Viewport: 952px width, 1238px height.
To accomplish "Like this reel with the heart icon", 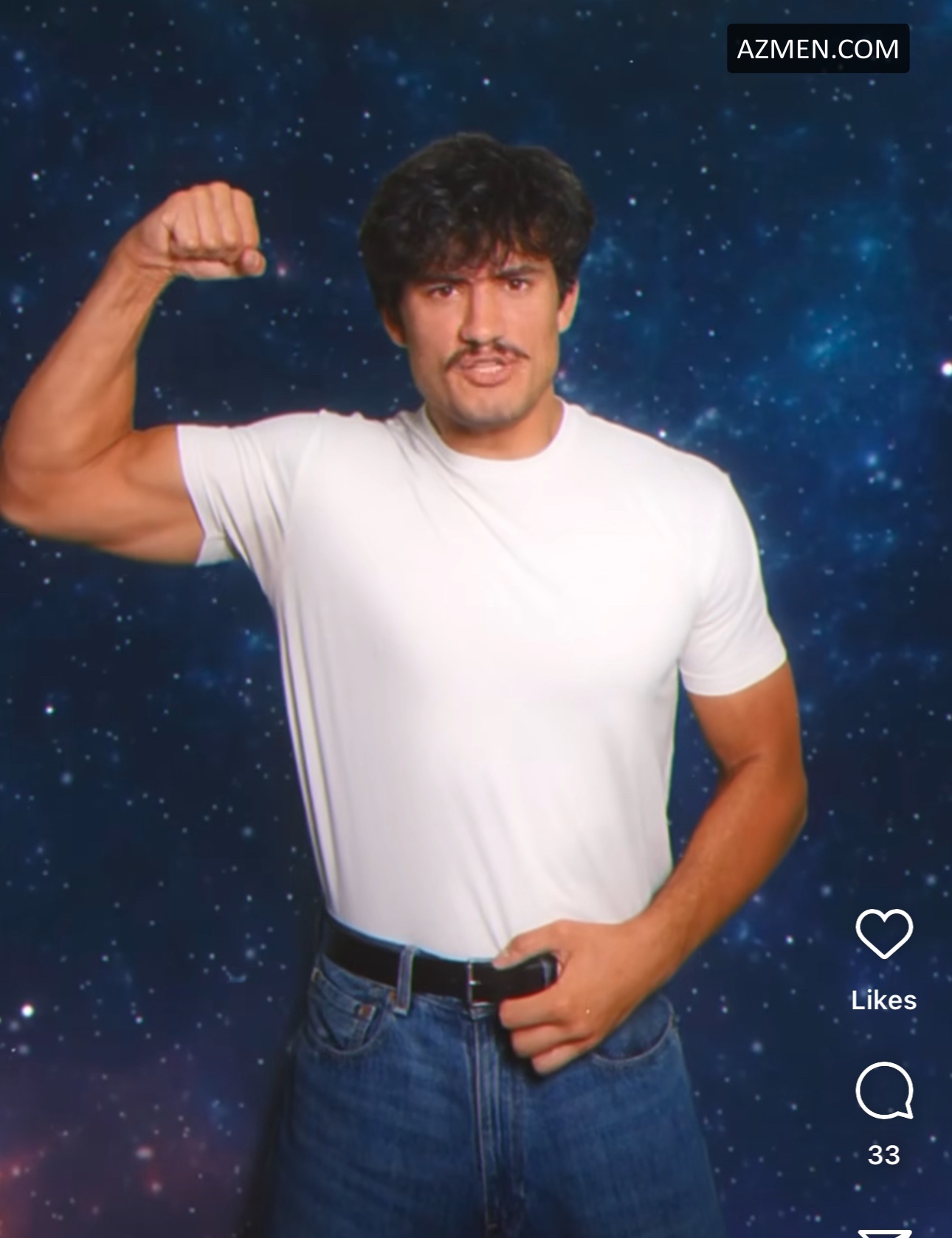I will click(883, 934).
